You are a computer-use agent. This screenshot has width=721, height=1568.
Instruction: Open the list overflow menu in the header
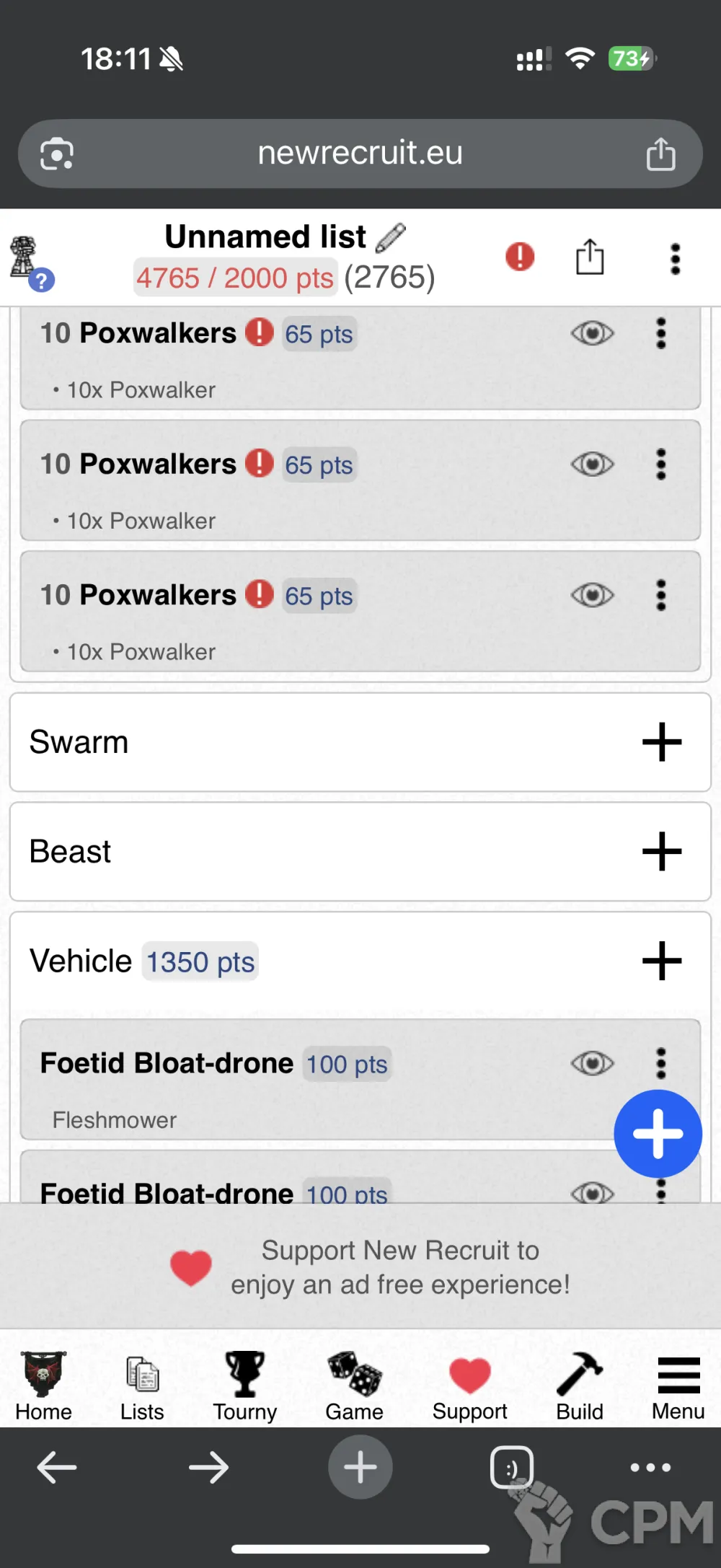click(x=675, y=259)
